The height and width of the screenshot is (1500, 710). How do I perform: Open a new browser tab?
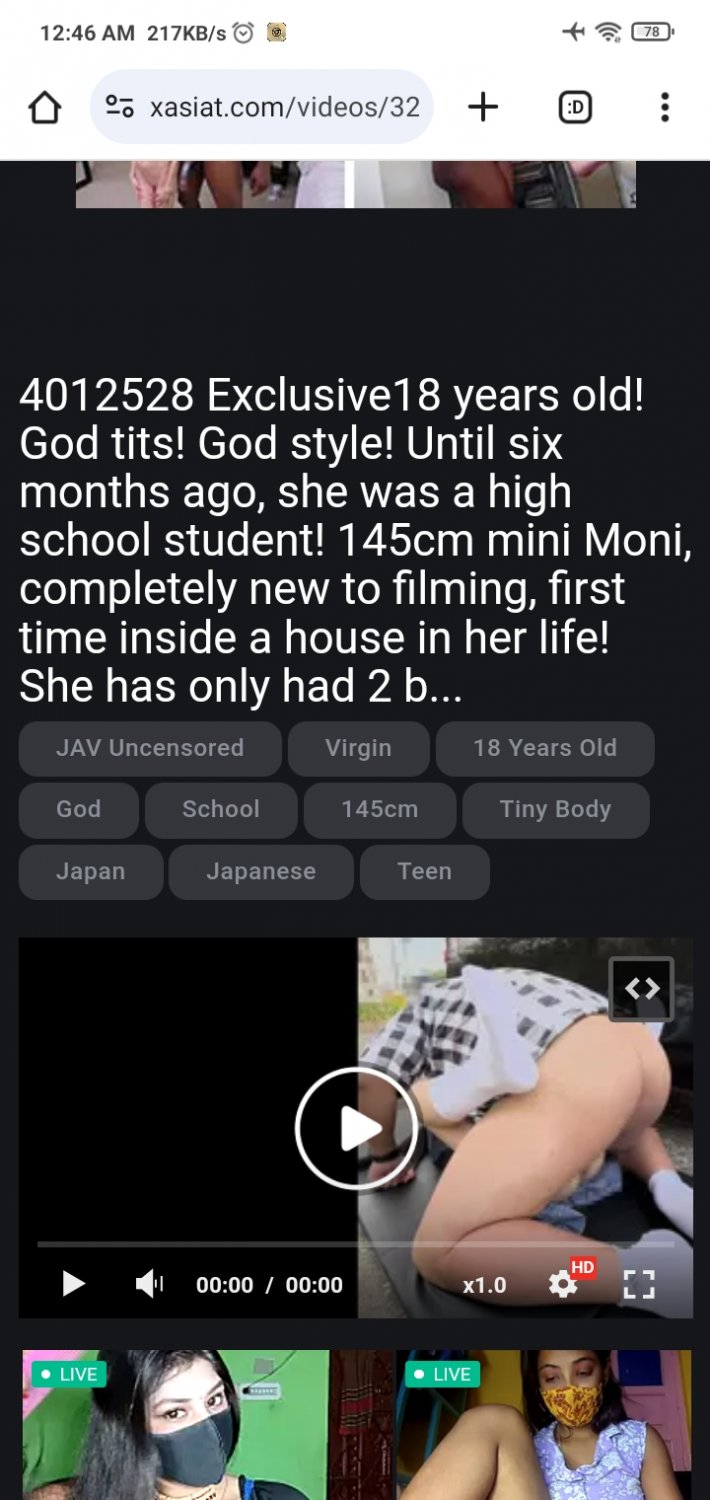tap(483, 107)
